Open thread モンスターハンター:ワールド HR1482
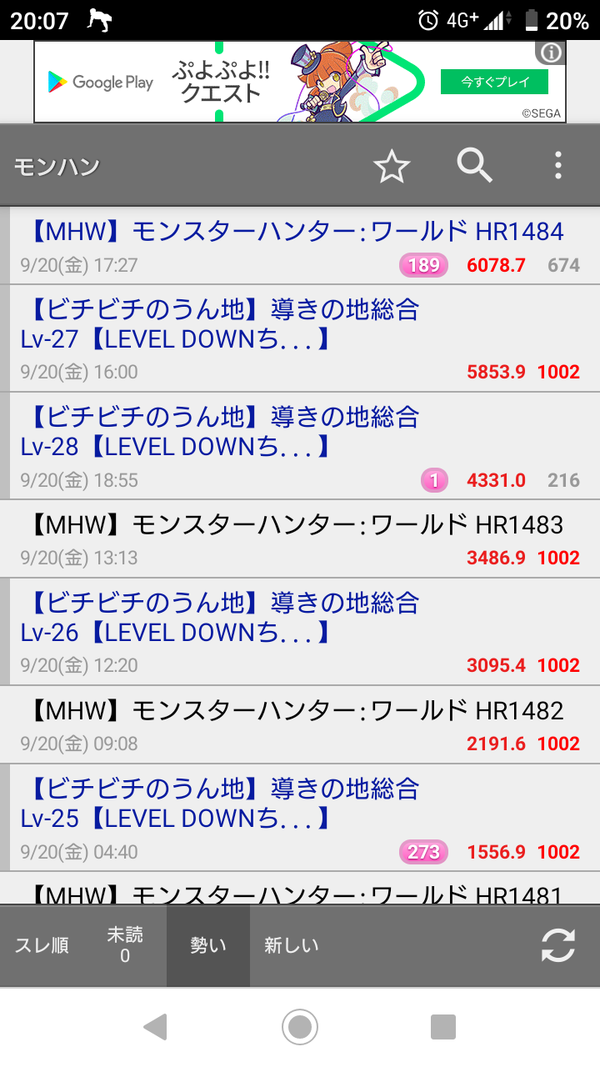 pos(300,725)
